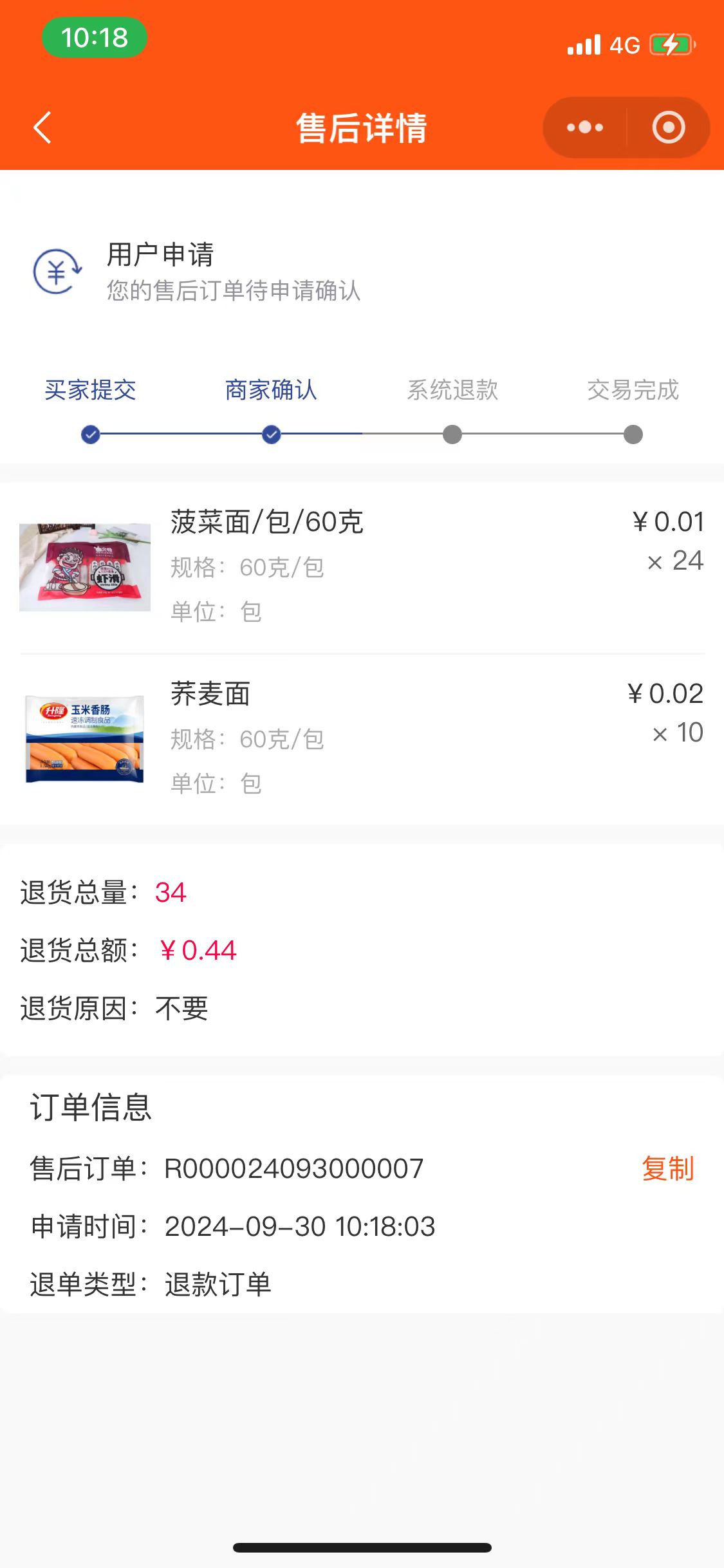Go back from 售后详情 page
This screenshot has height=1568, width=724.
click(42, 127)
